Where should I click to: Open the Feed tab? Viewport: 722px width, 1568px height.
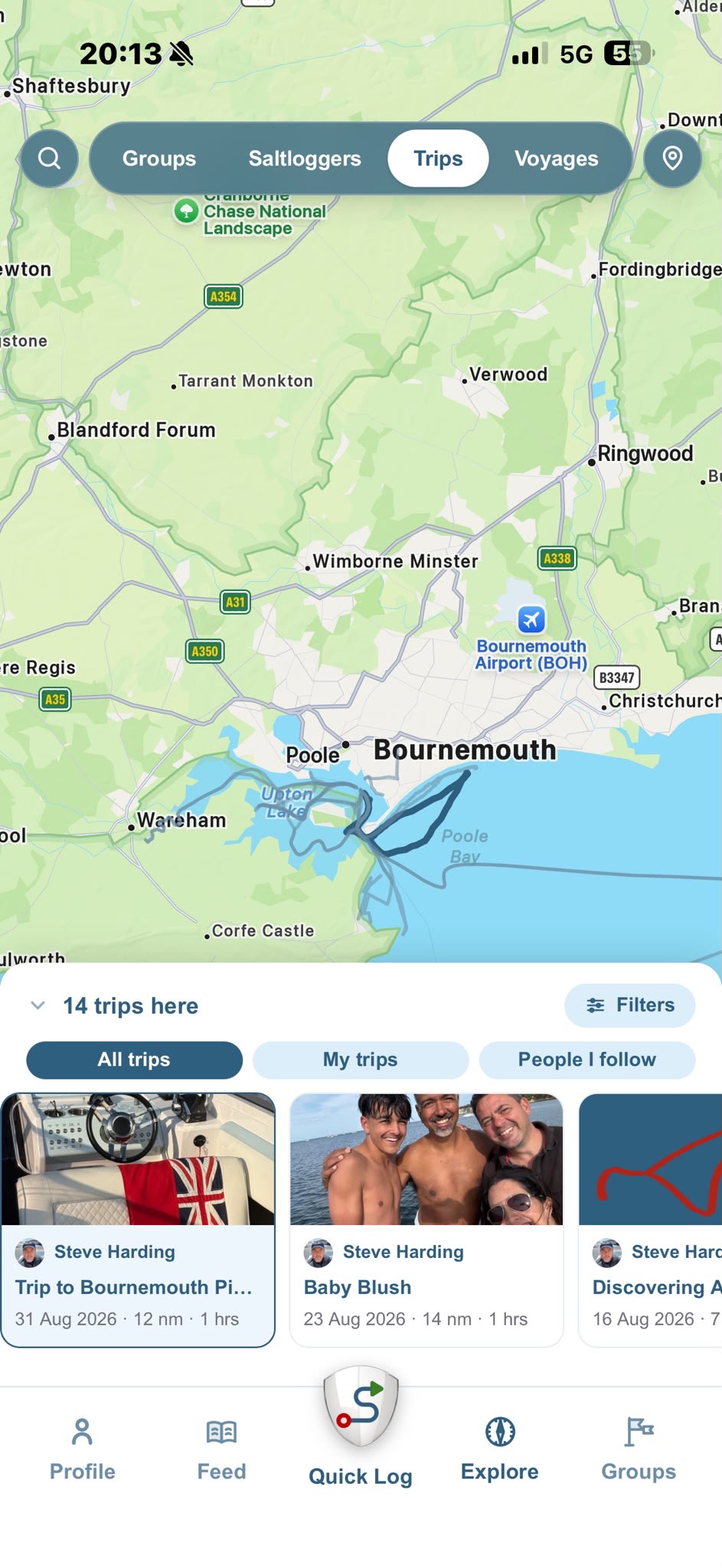point(221,1449)
